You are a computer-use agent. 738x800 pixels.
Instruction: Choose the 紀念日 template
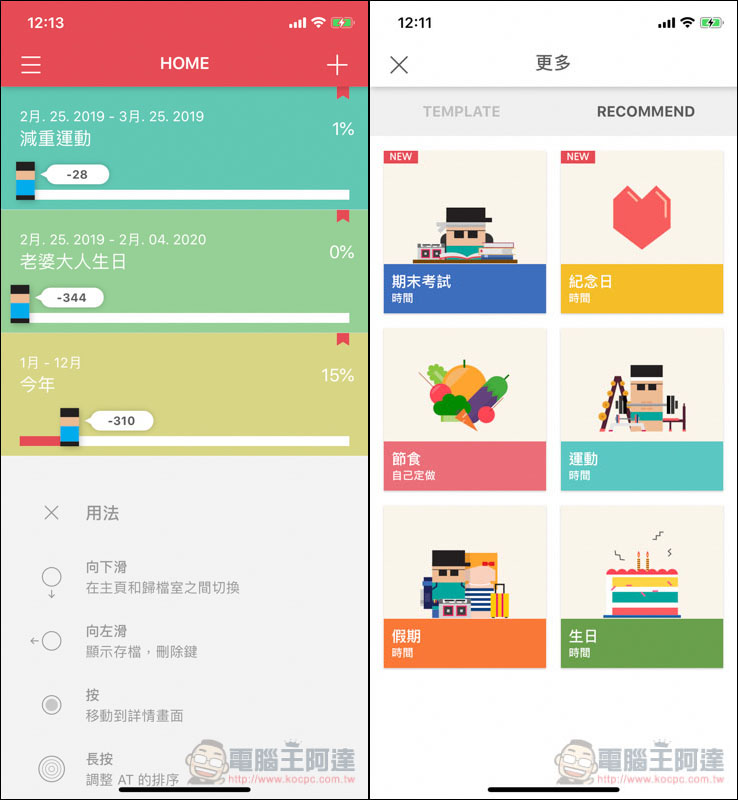tap(641, 232)
